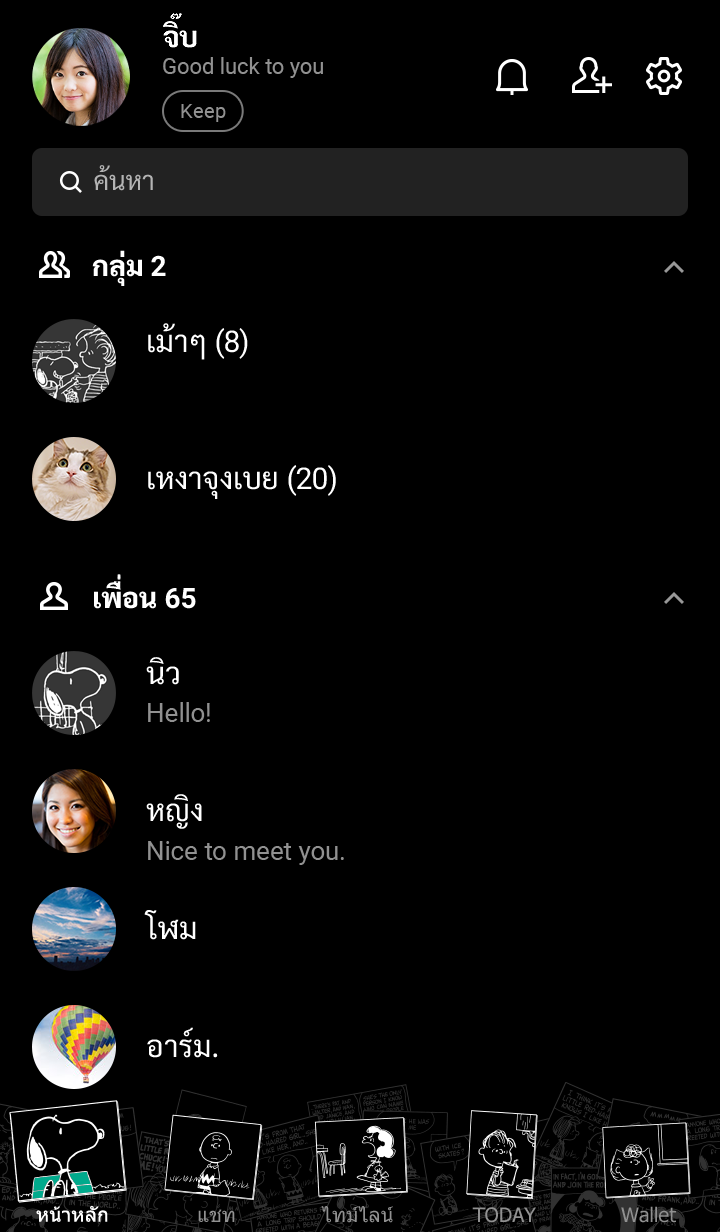This screenshot has width=720, height=1232.
Task: Tap the Keep button
Action: (203, 111)
